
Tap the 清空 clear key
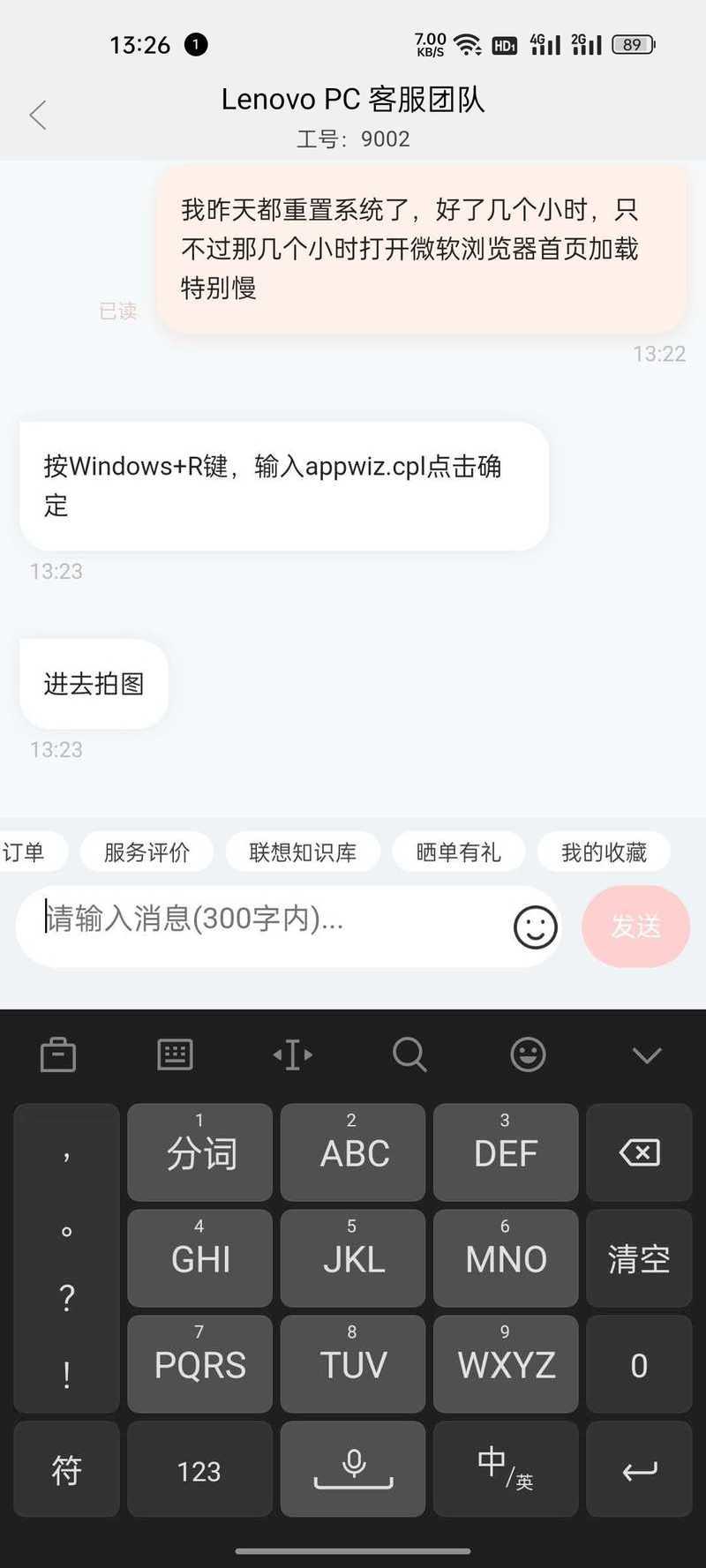pos(639,1258)
